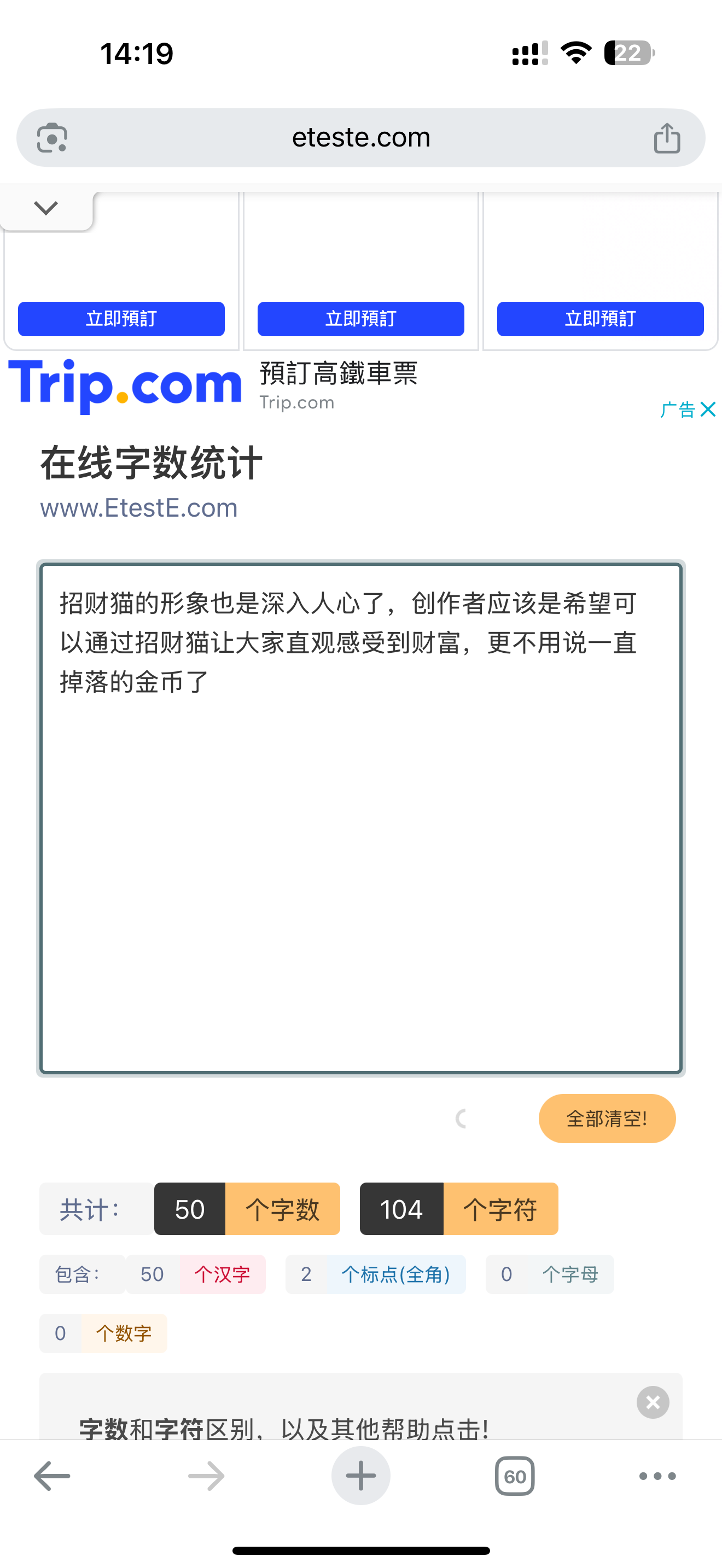The width and height of the screenshot is (722, 1568).
Task: Clear all text with 全部清空!
Action: click(x=607, y=1119)
